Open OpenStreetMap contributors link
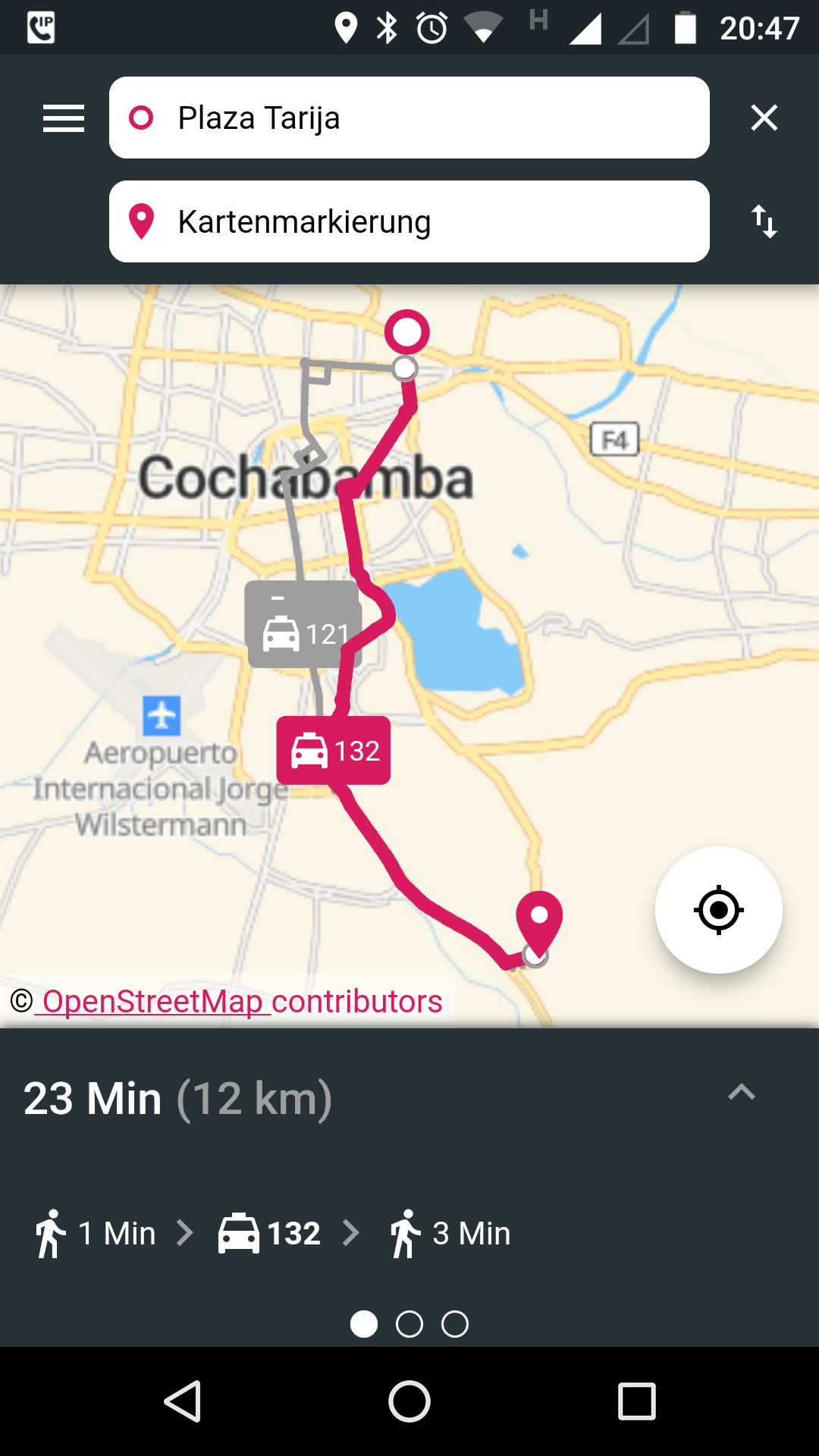 241,1002
